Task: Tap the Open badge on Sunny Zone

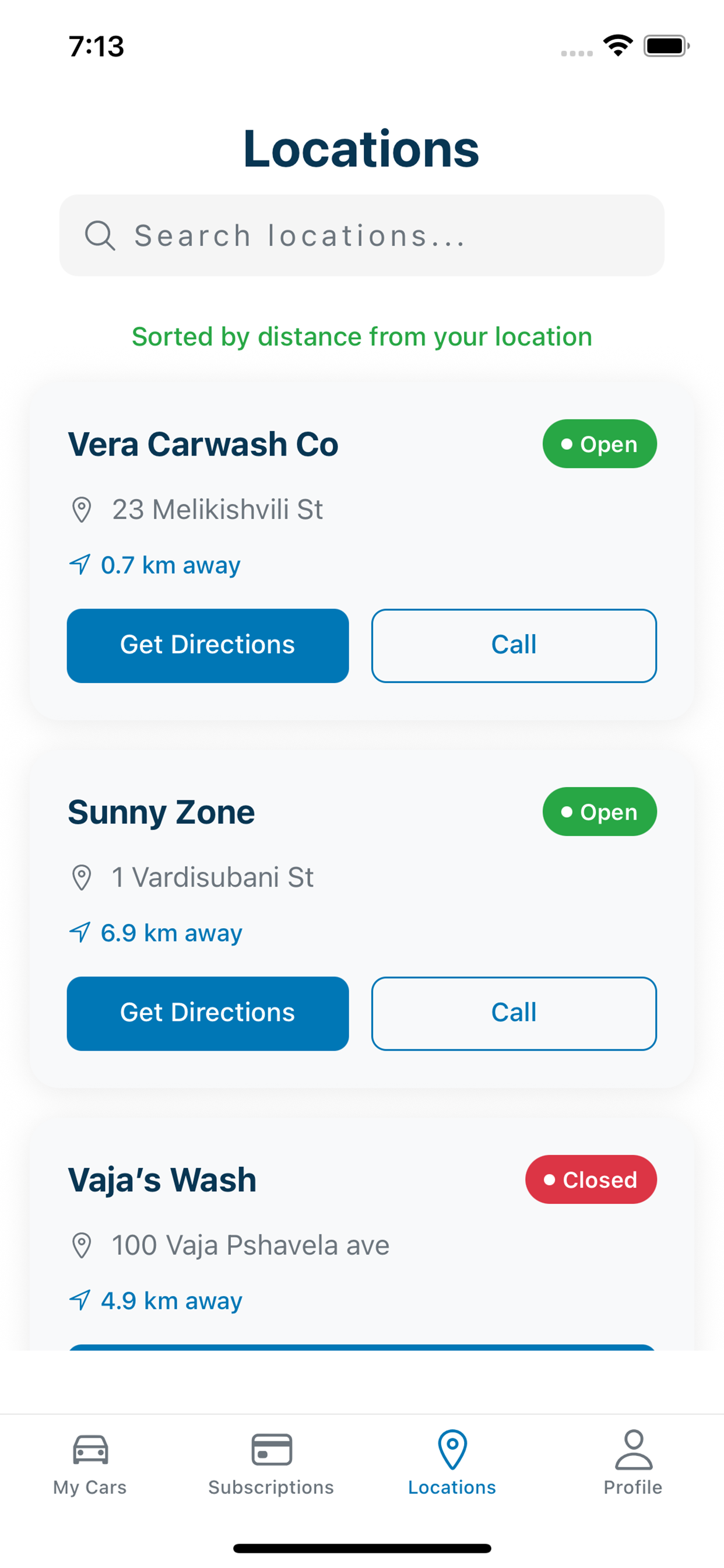Action: (x=599, y=811)
